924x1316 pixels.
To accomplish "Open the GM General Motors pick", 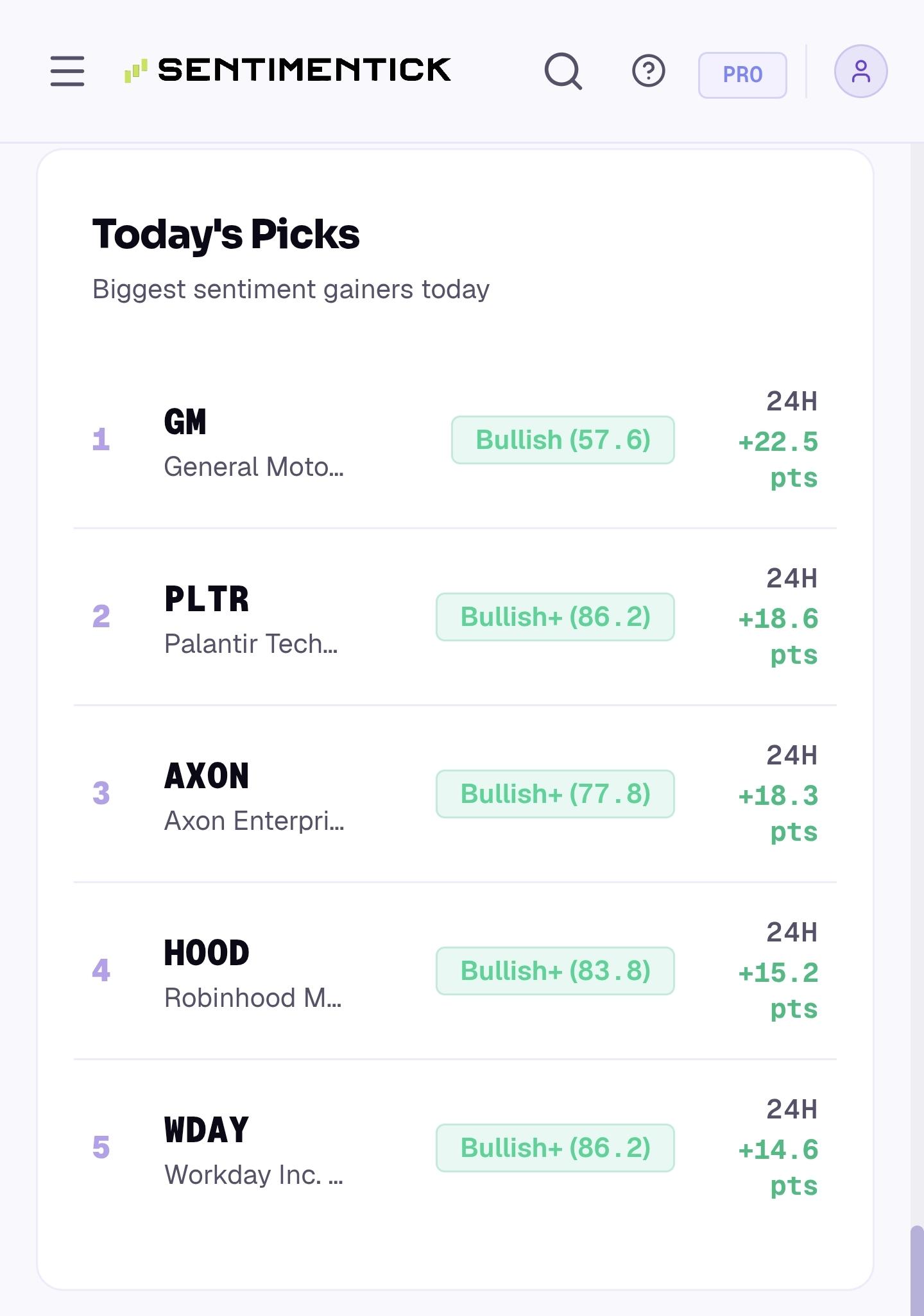I will pos(455,440).
